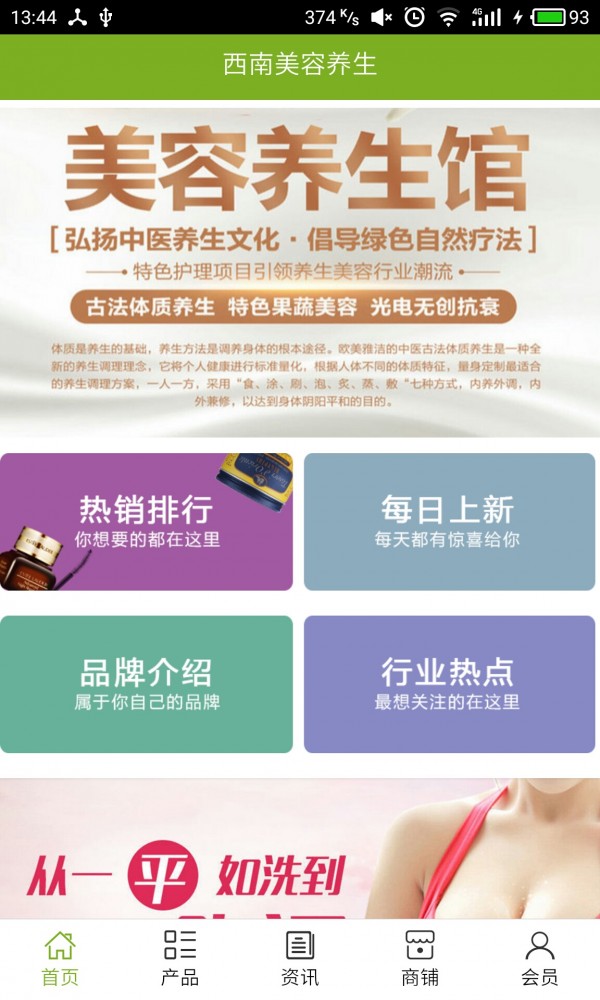Open the 每日上新 tile

449,521
